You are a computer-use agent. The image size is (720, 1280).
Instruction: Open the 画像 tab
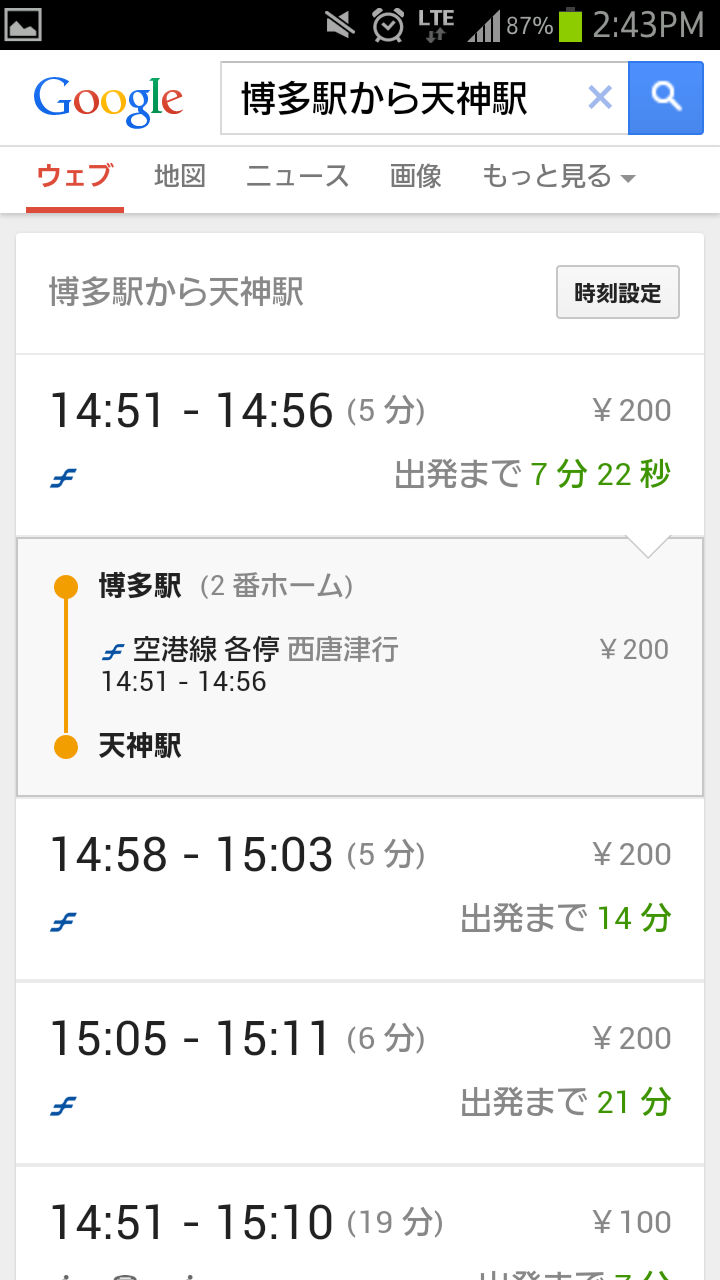[416, 177]
